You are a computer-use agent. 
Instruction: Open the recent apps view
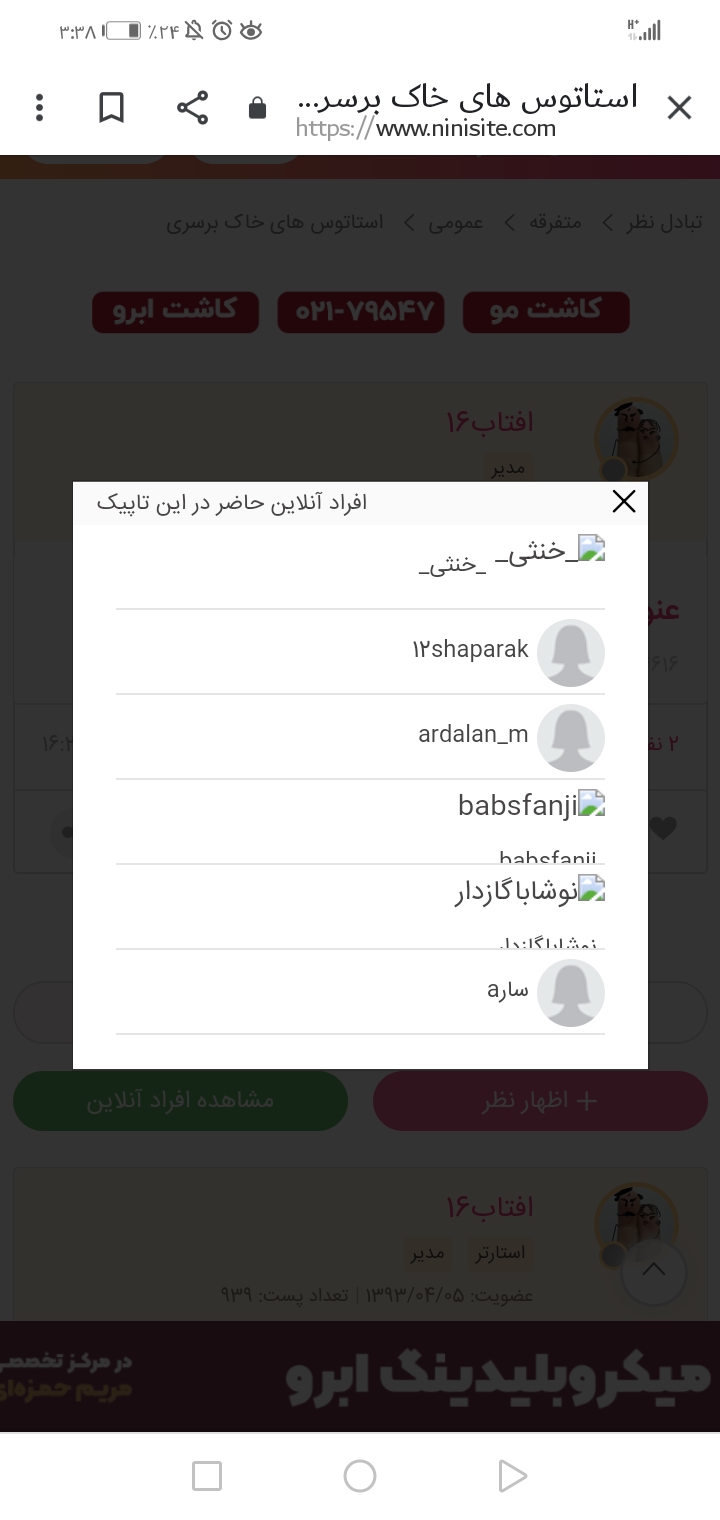(207, 1475)
